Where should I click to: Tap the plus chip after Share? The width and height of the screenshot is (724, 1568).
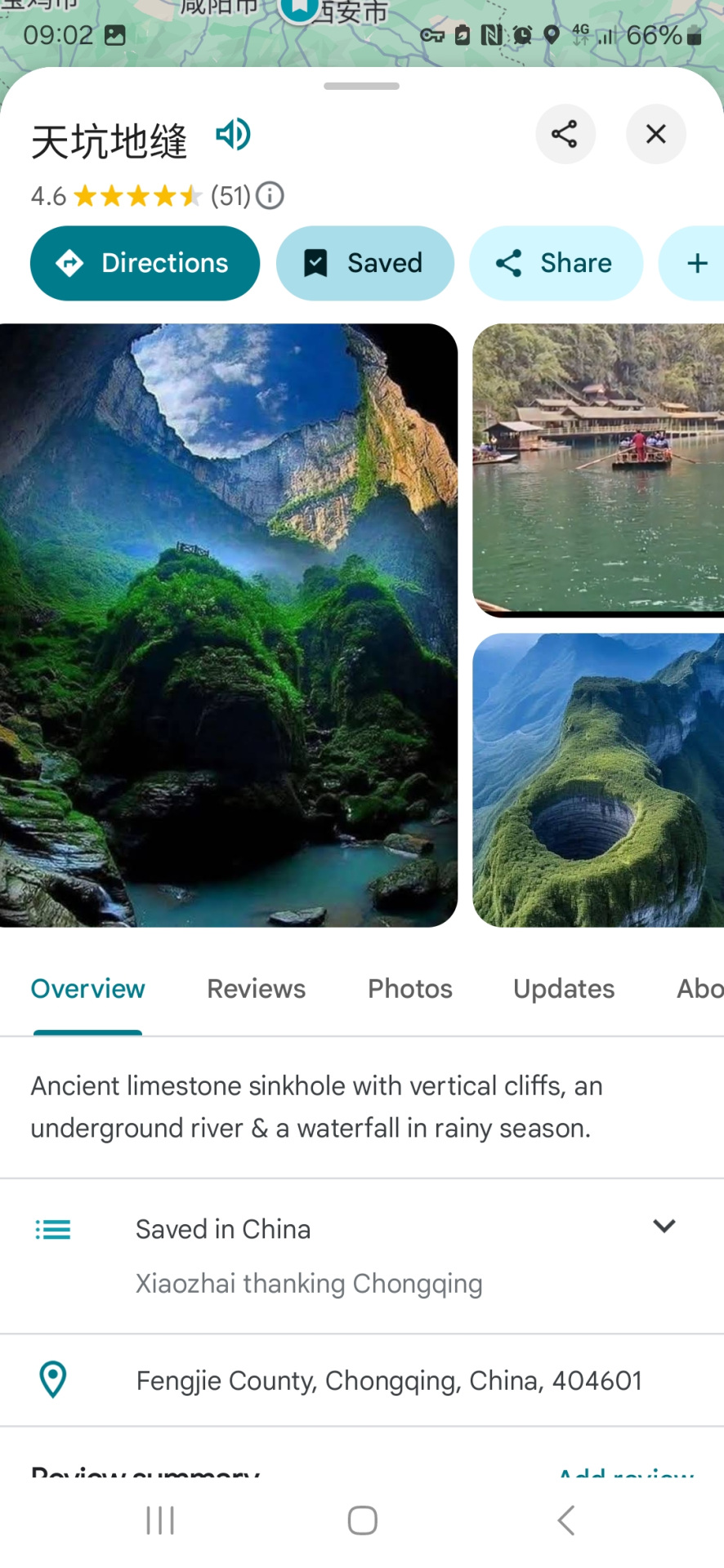click(x=696, y=263)
